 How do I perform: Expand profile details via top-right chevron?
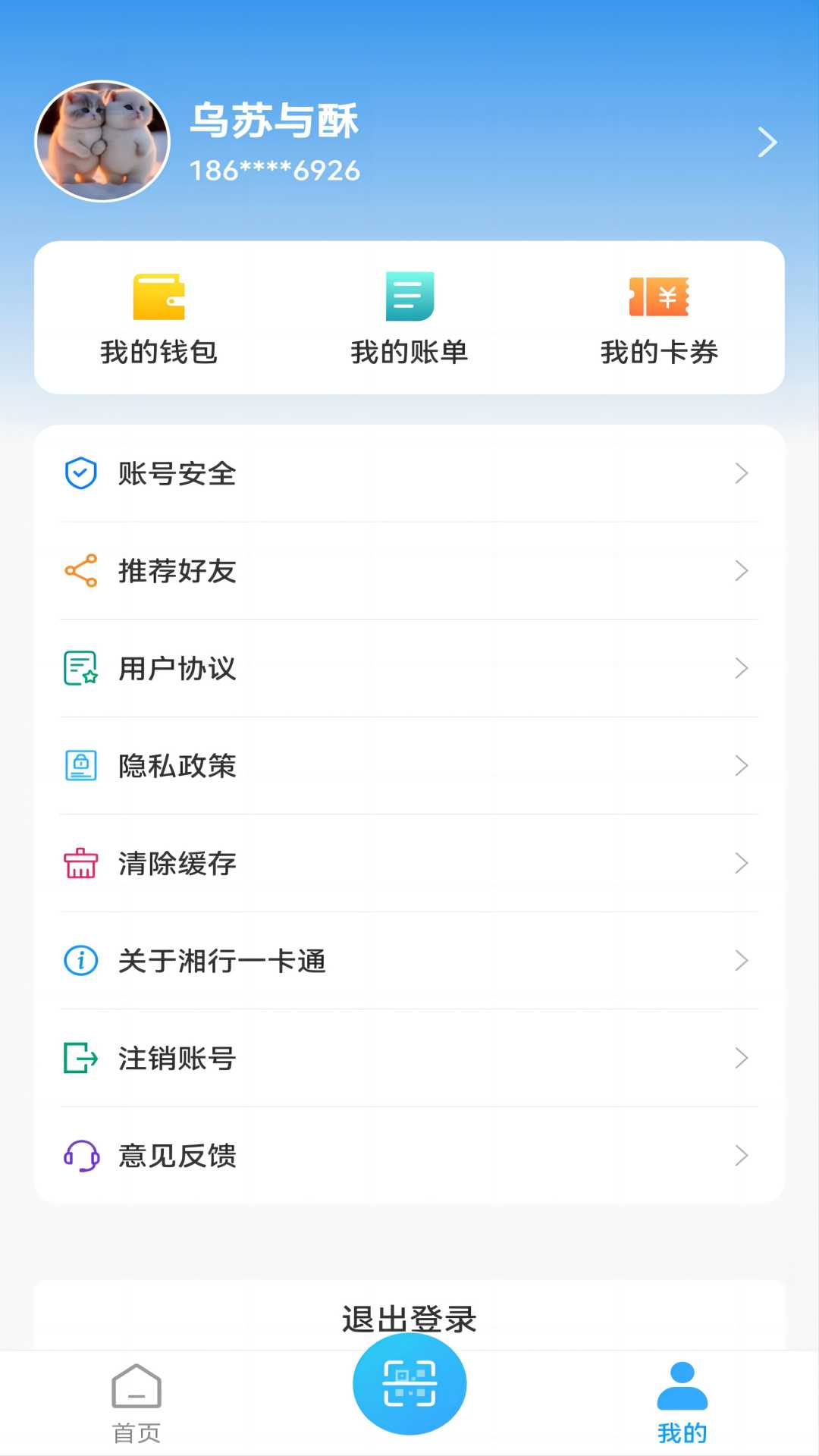tap(767, 142)
